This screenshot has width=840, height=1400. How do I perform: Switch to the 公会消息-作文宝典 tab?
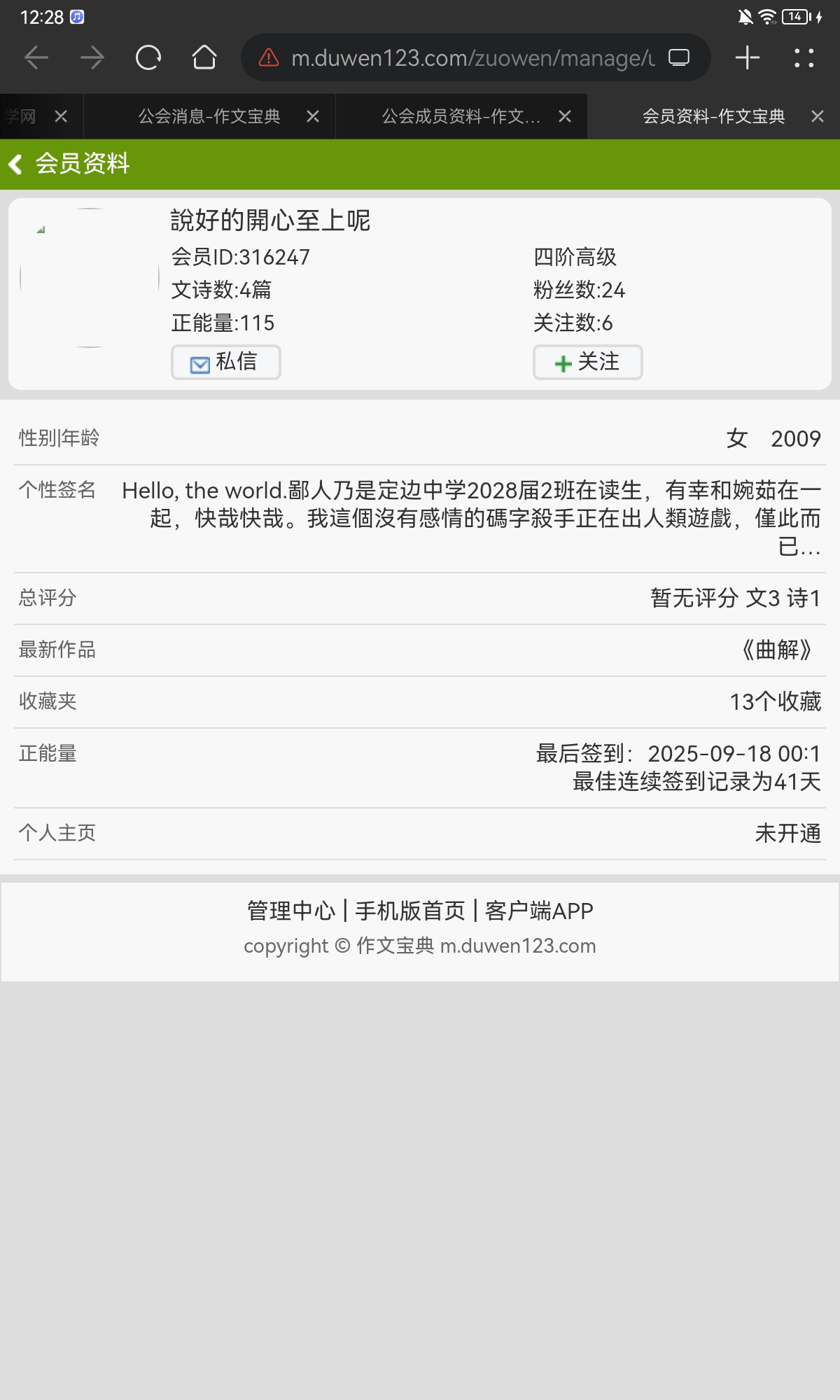pyautogui.click(x=209, y=116)
